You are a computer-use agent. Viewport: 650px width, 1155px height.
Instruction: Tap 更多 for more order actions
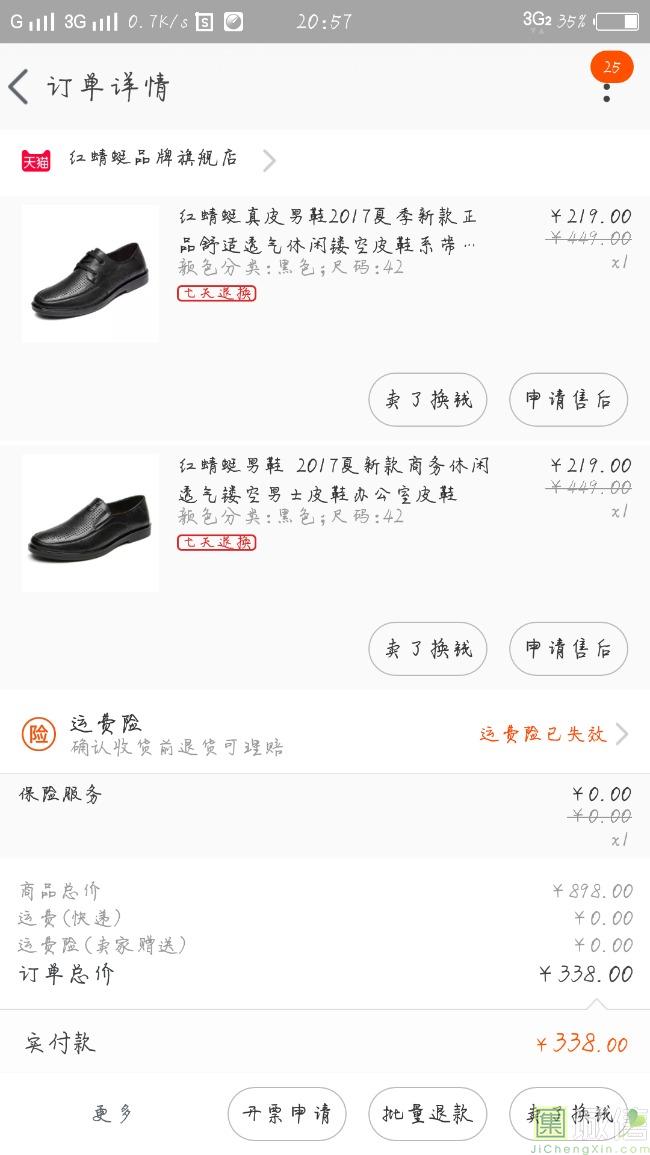[x=113, y=1114]
